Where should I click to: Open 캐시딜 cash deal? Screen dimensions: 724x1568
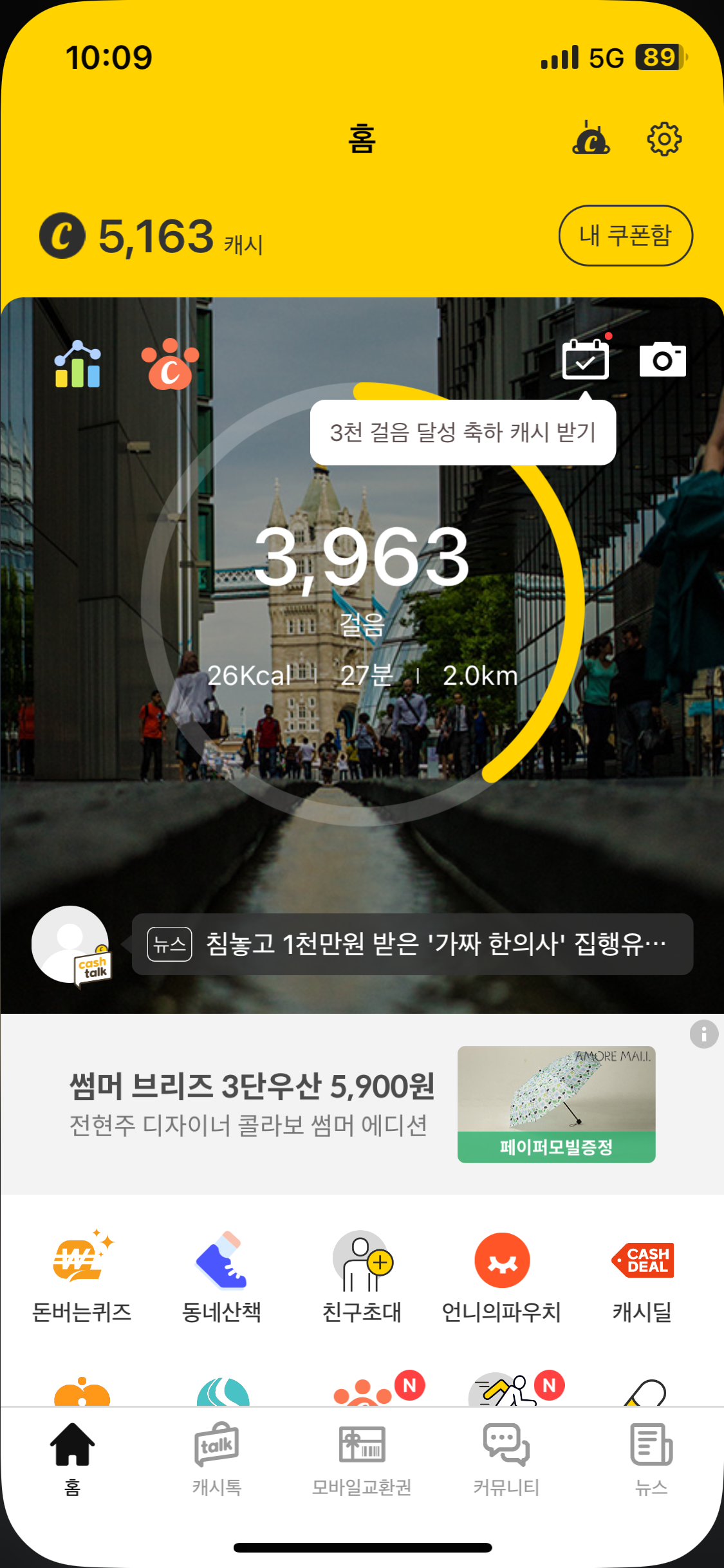click(x=642, y=1276)
